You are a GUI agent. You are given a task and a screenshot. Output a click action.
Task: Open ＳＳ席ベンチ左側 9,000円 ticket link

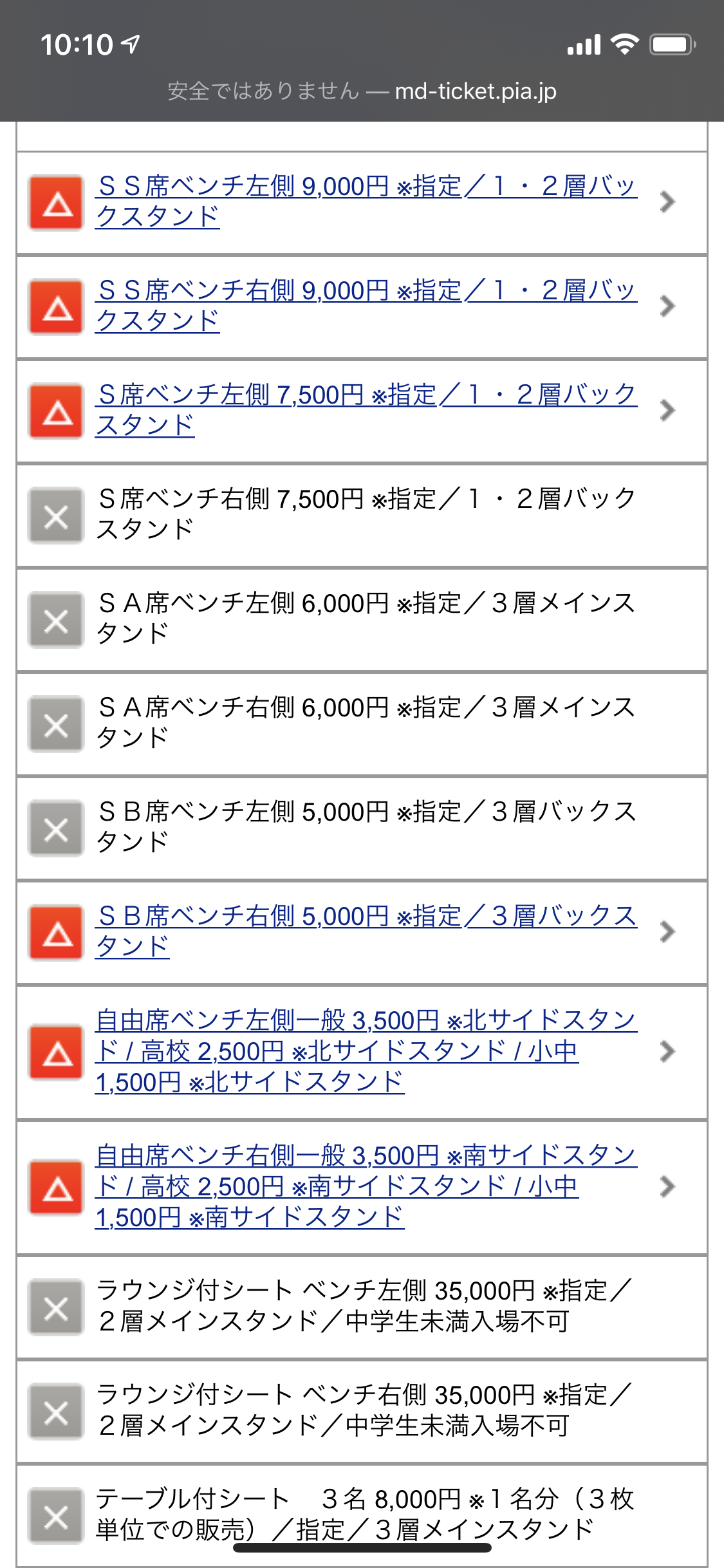click(366, 201)
